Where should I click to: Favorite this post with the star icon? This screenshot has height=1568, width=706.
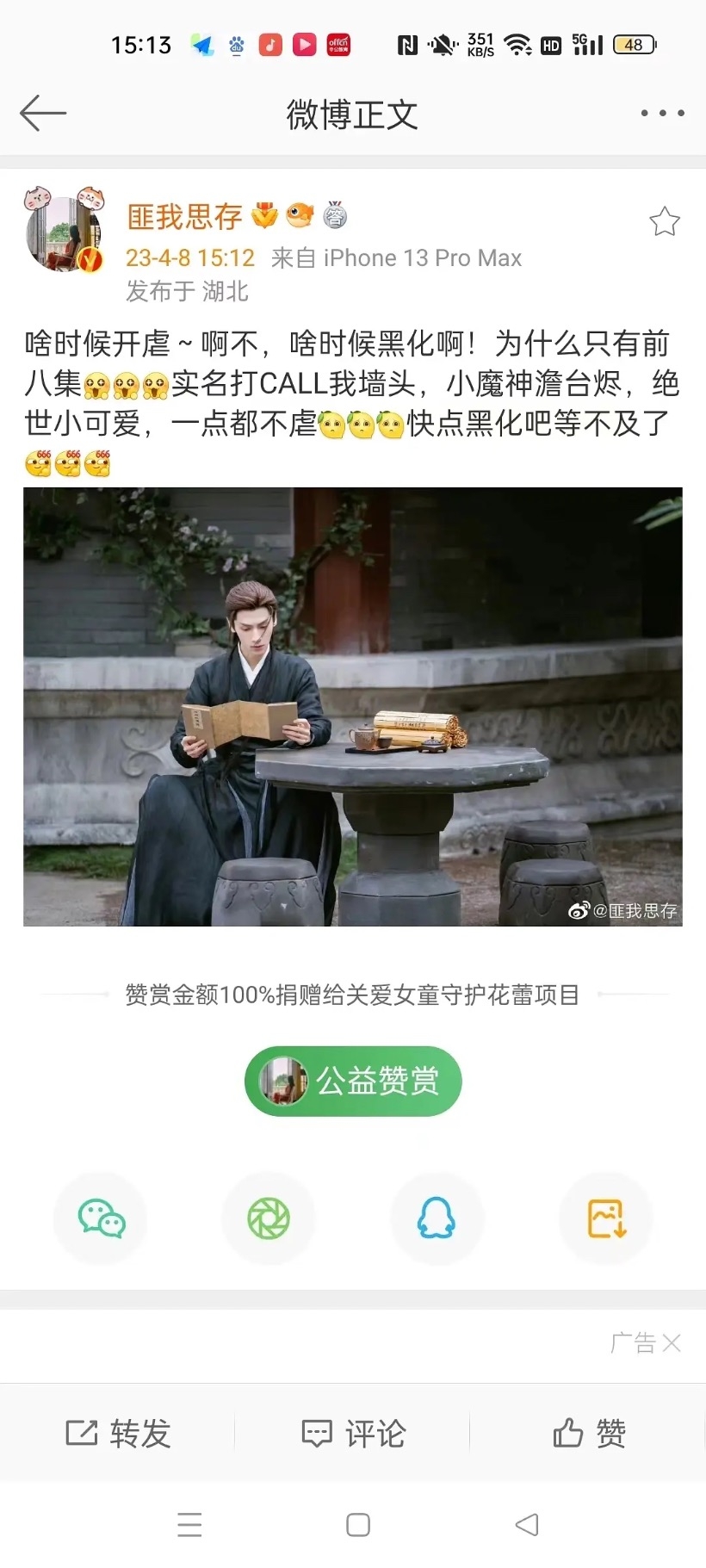664,222
